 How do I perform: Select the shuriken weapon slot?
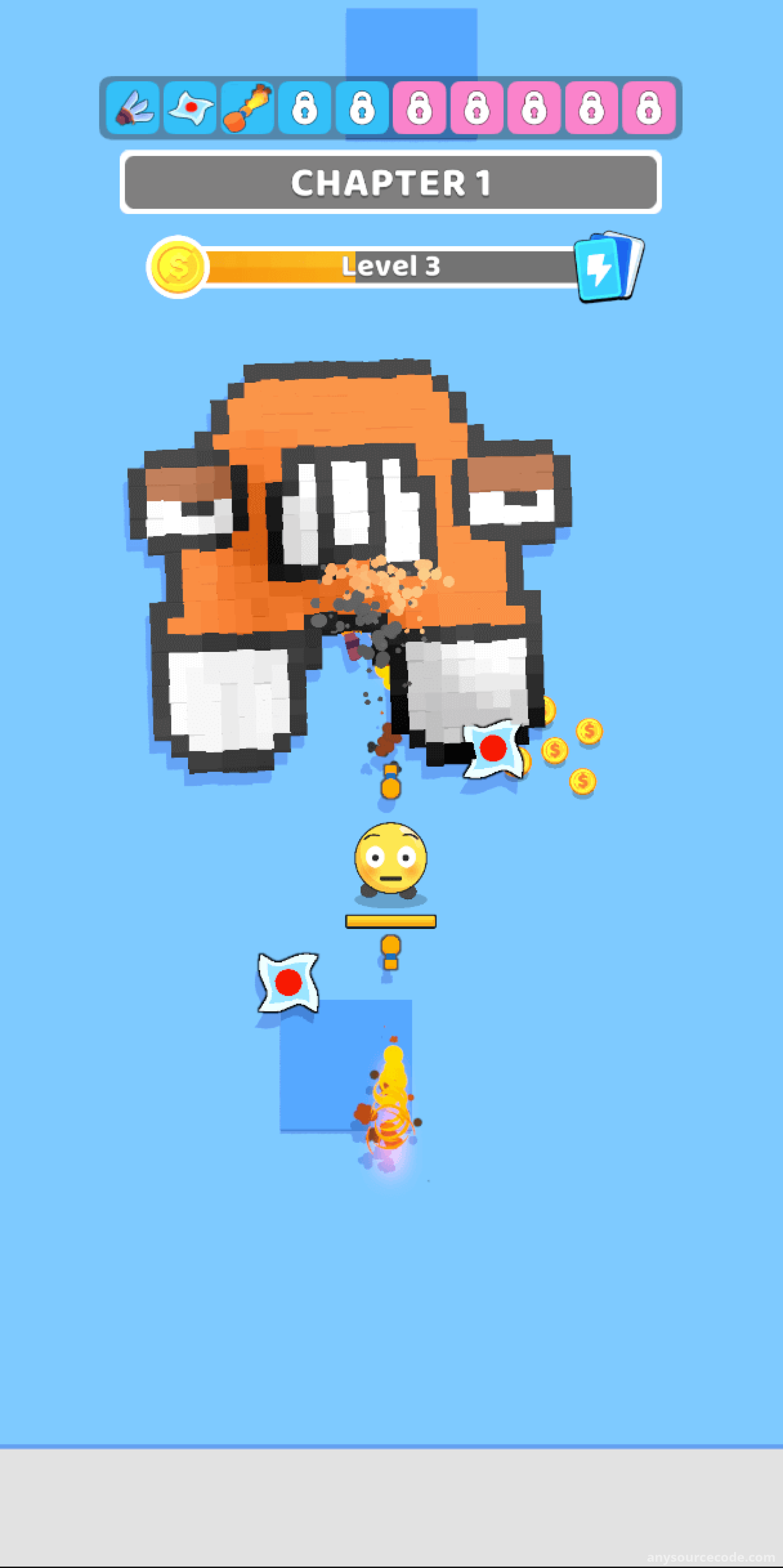[190, 108]
